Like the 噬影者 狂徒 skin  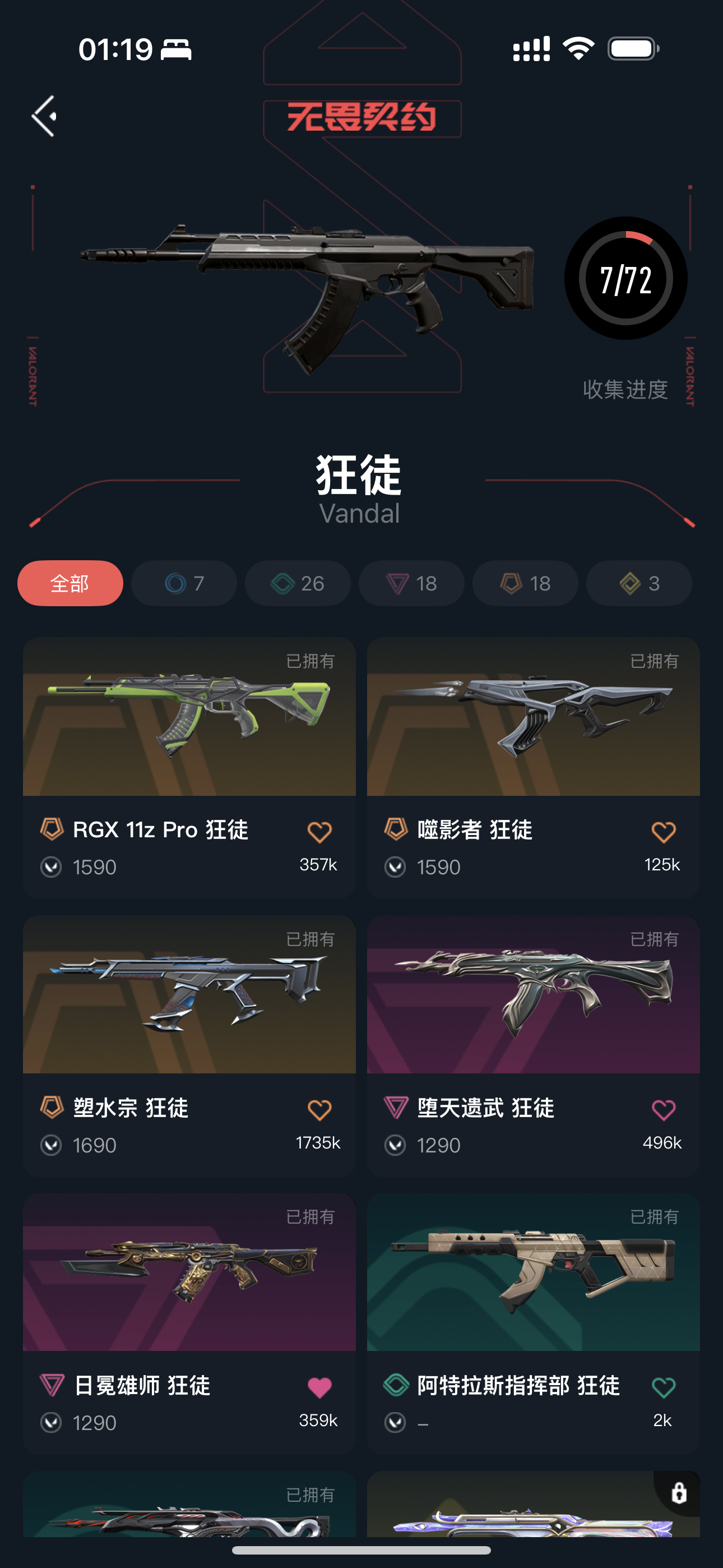point(664,832)
